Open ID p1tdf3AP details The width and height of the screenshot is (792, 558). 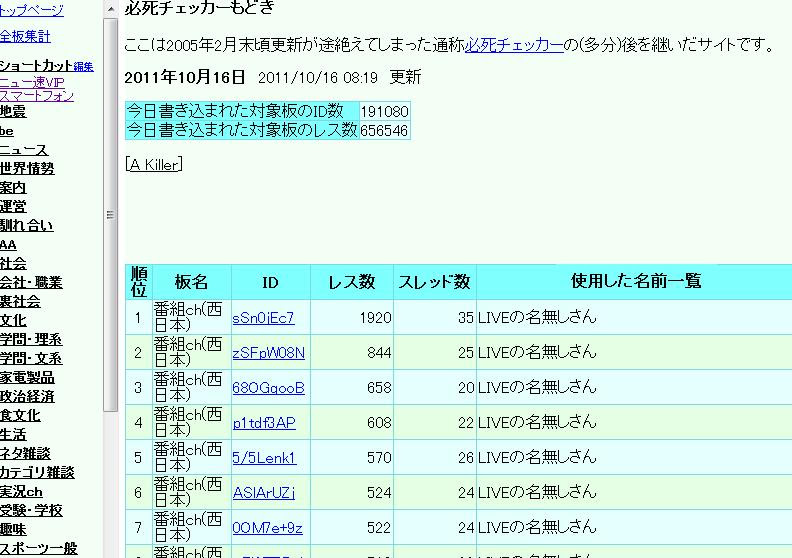tap(264, 423)
